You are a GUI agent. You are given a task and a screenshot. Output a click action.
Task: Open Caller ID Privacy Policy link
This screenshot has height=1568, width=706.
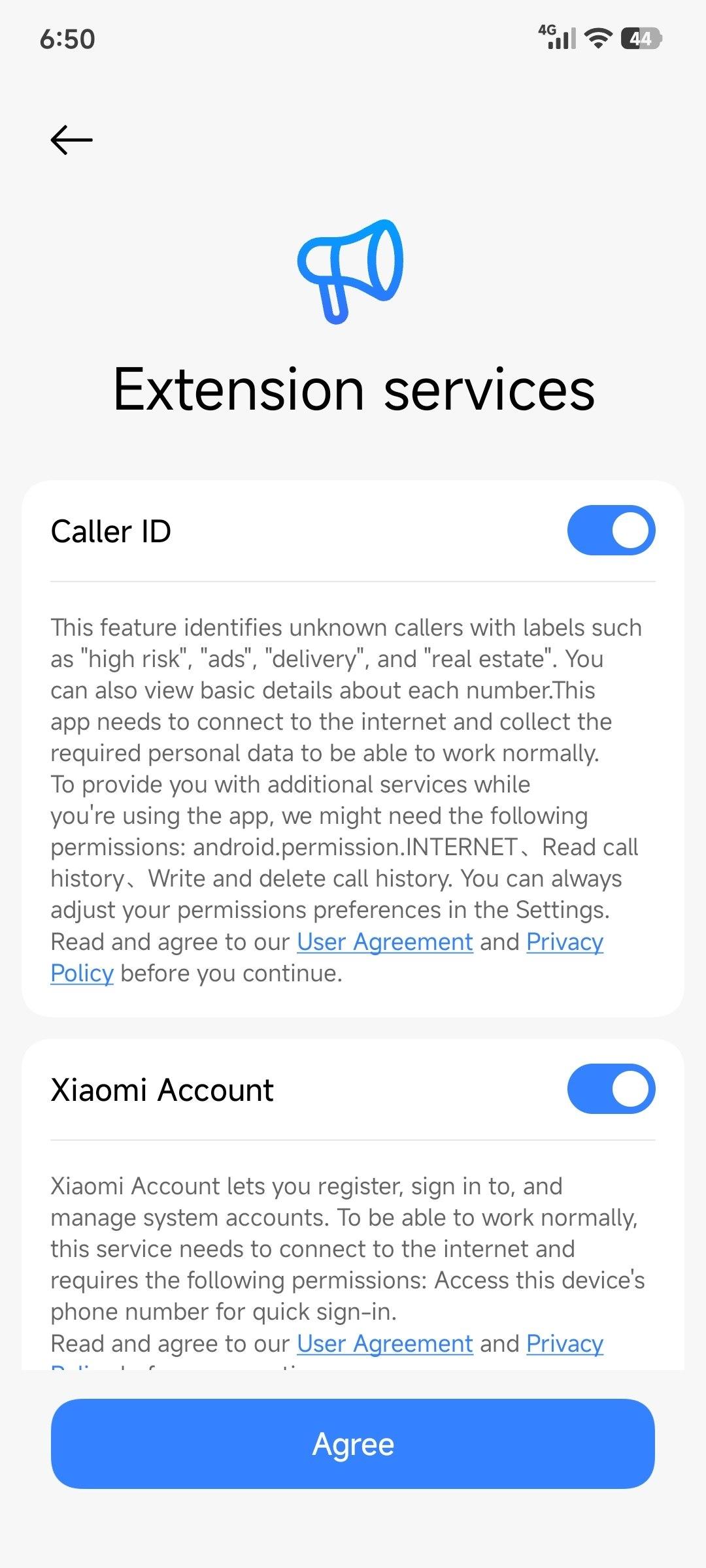coord(564,942)
